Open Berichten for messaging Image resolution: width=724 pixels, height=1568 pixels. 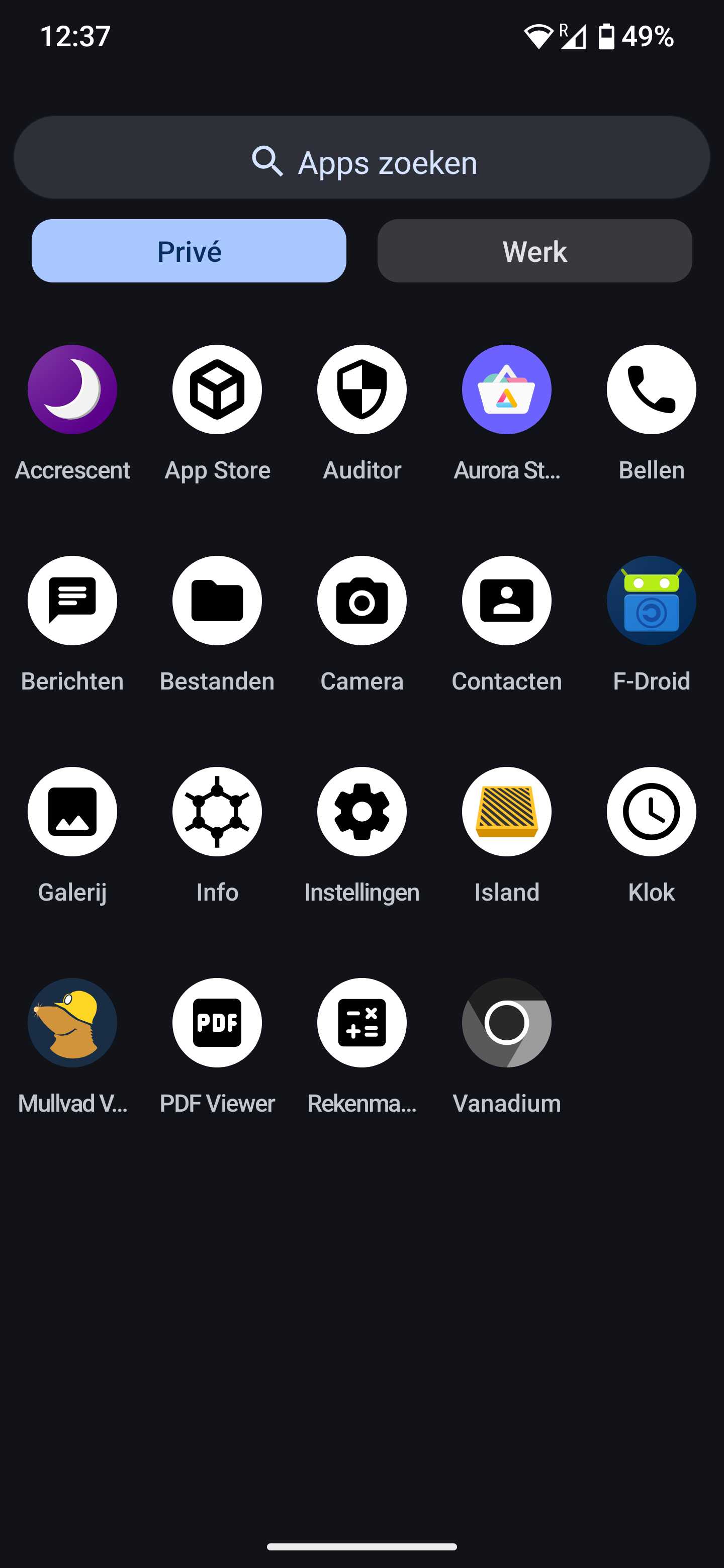(x=72, y=600)
